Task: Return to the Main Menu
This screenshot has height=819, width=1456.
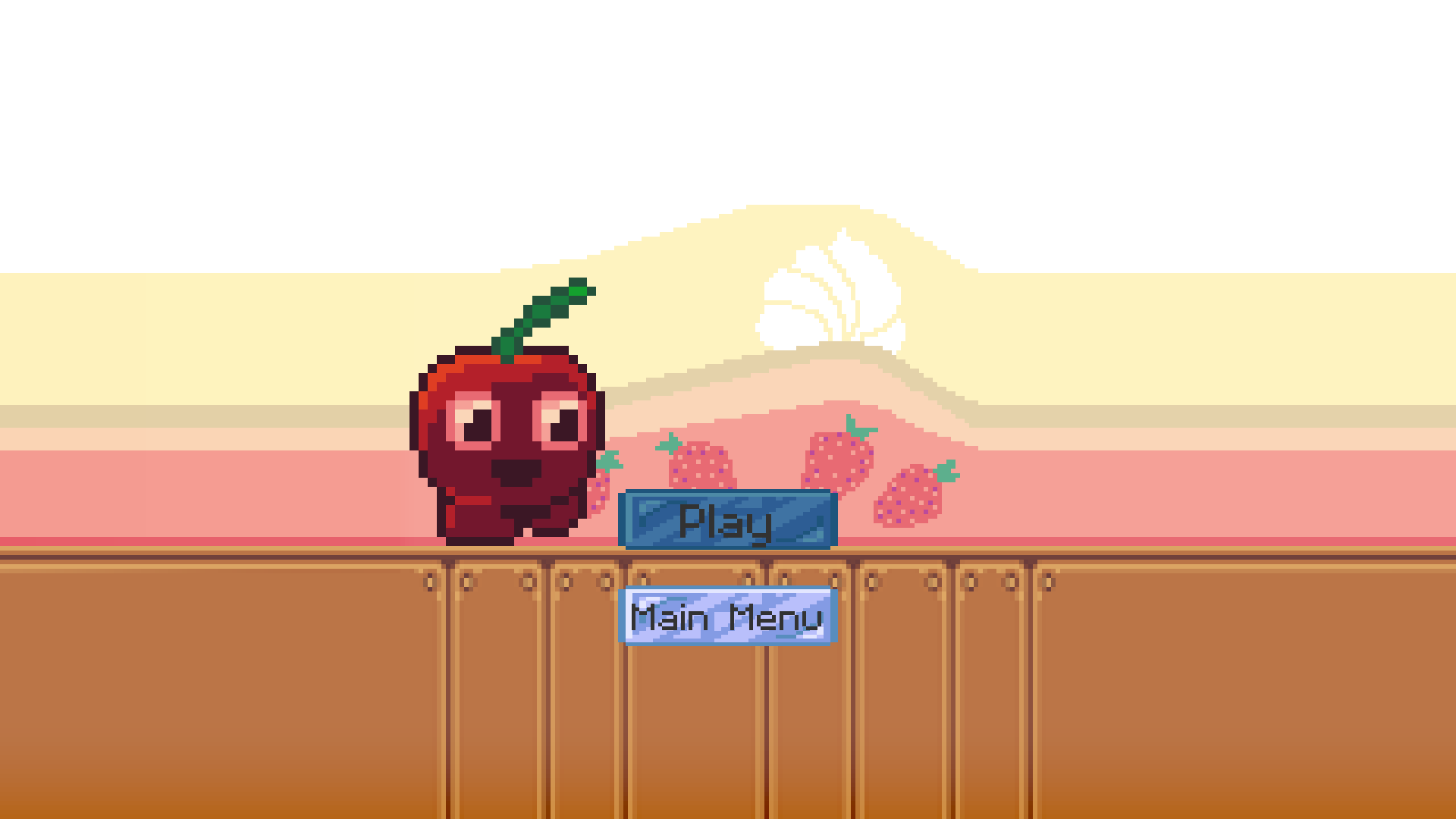Action: [x=727, y=616]
